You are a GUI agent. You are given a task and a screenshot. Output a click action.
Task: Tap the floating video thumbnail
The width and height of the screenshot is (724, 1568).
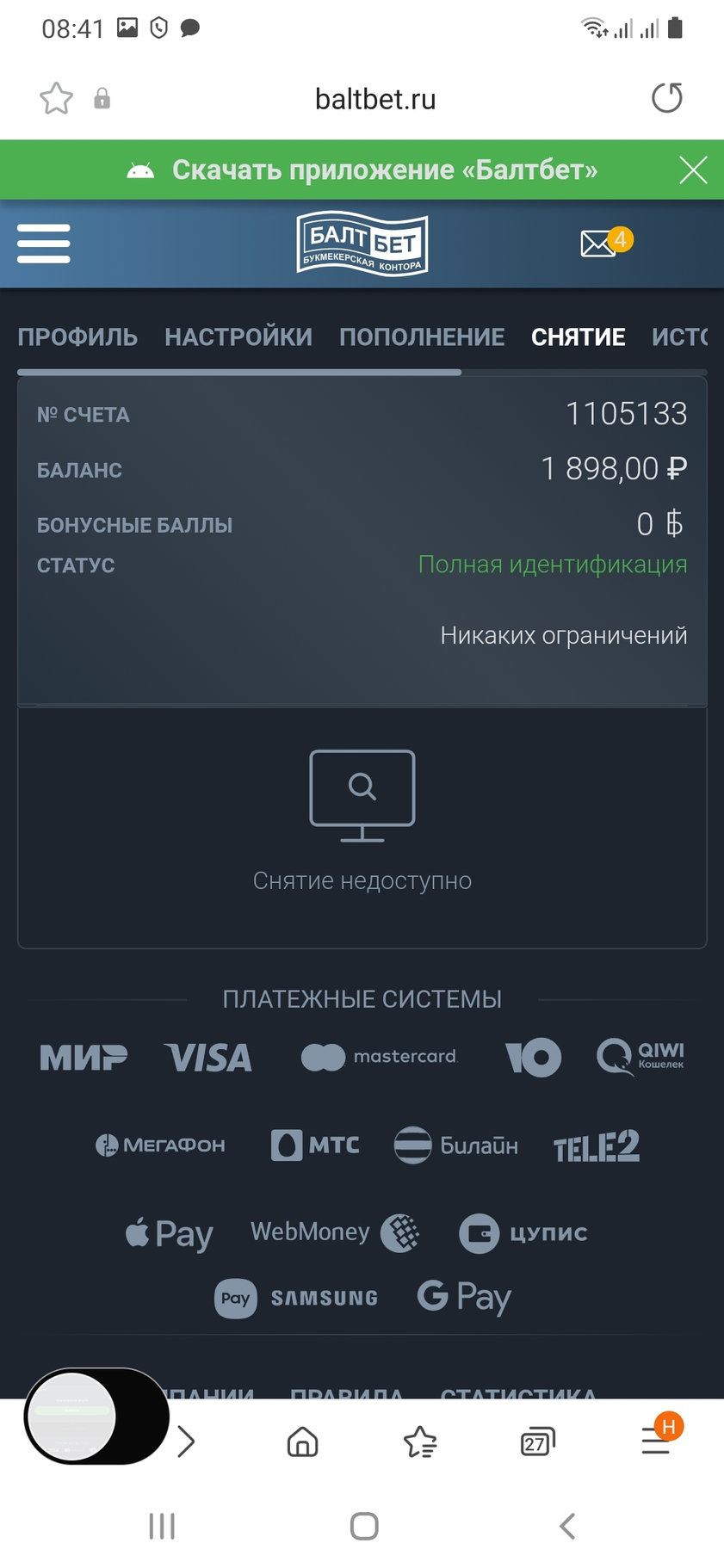pos(73,1417)
